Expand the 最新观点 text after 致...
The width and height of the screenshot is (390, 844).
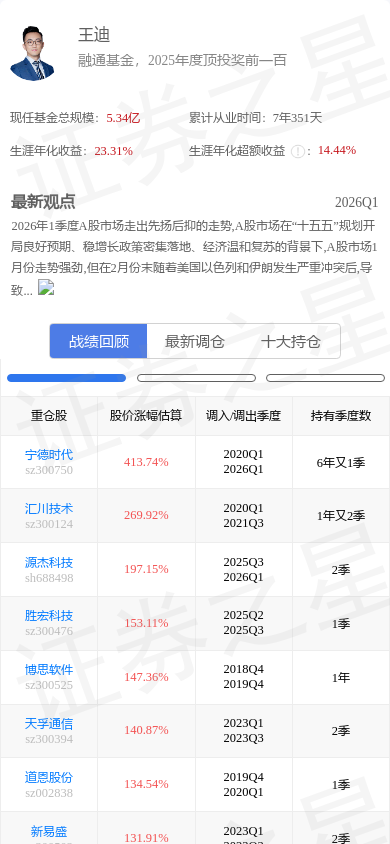click(x=46, y=288)
